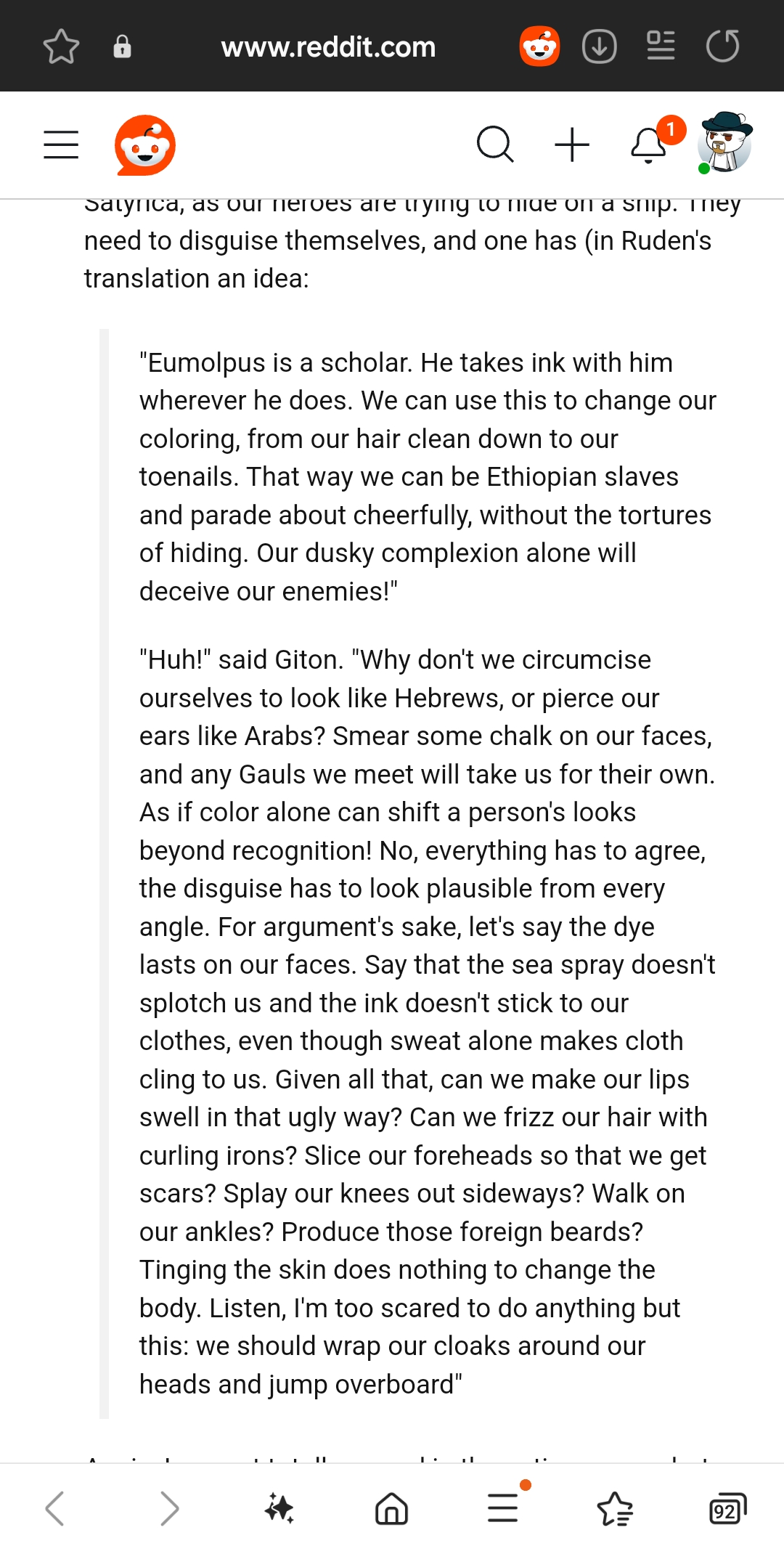This screenshot has width=784, height=1554.
Task: Open bookmarks list
Action: pos(615,1508)
